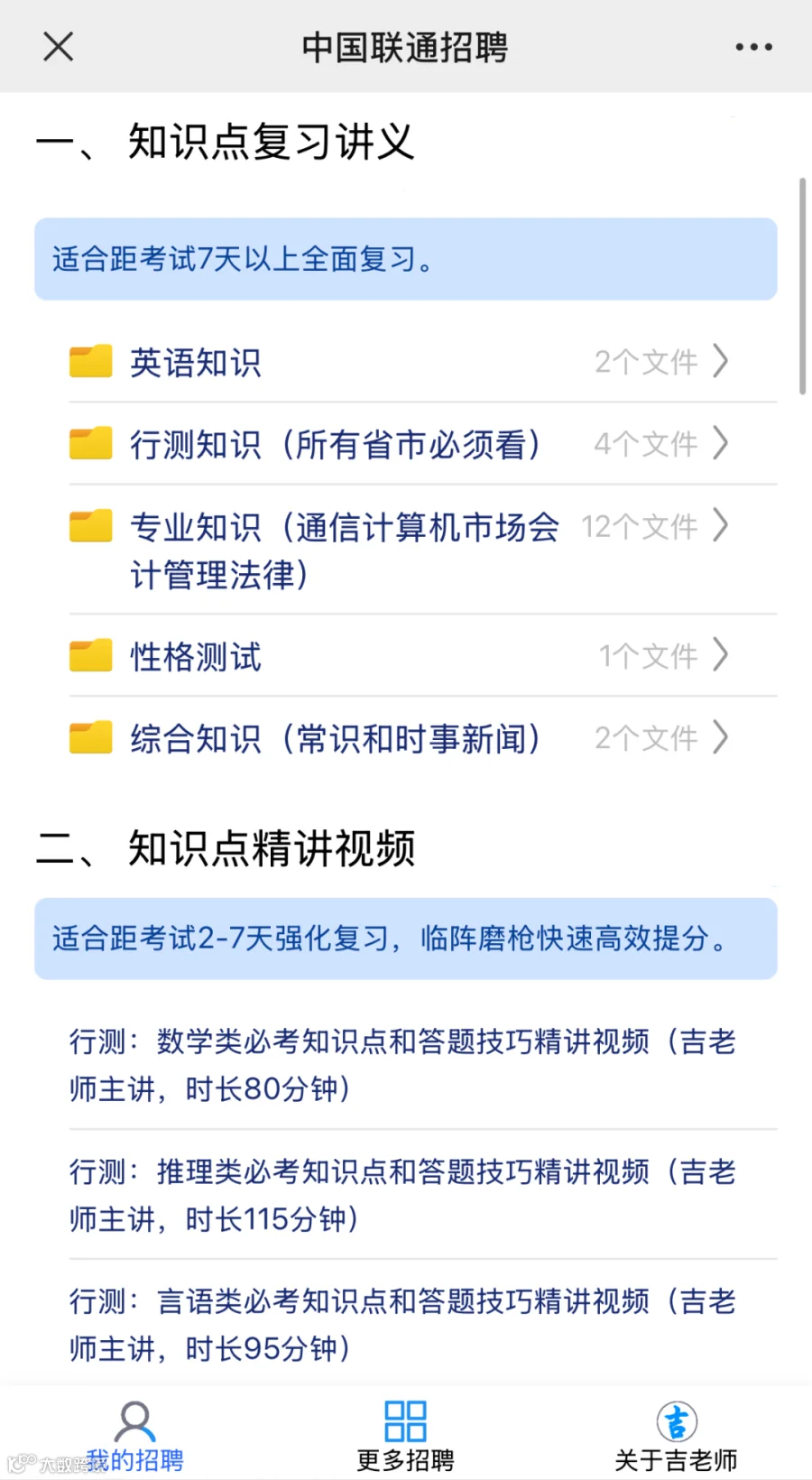Switch to the 关于吉老师 tab
Screen dimensions: 812x1480
coord(677,1435)
